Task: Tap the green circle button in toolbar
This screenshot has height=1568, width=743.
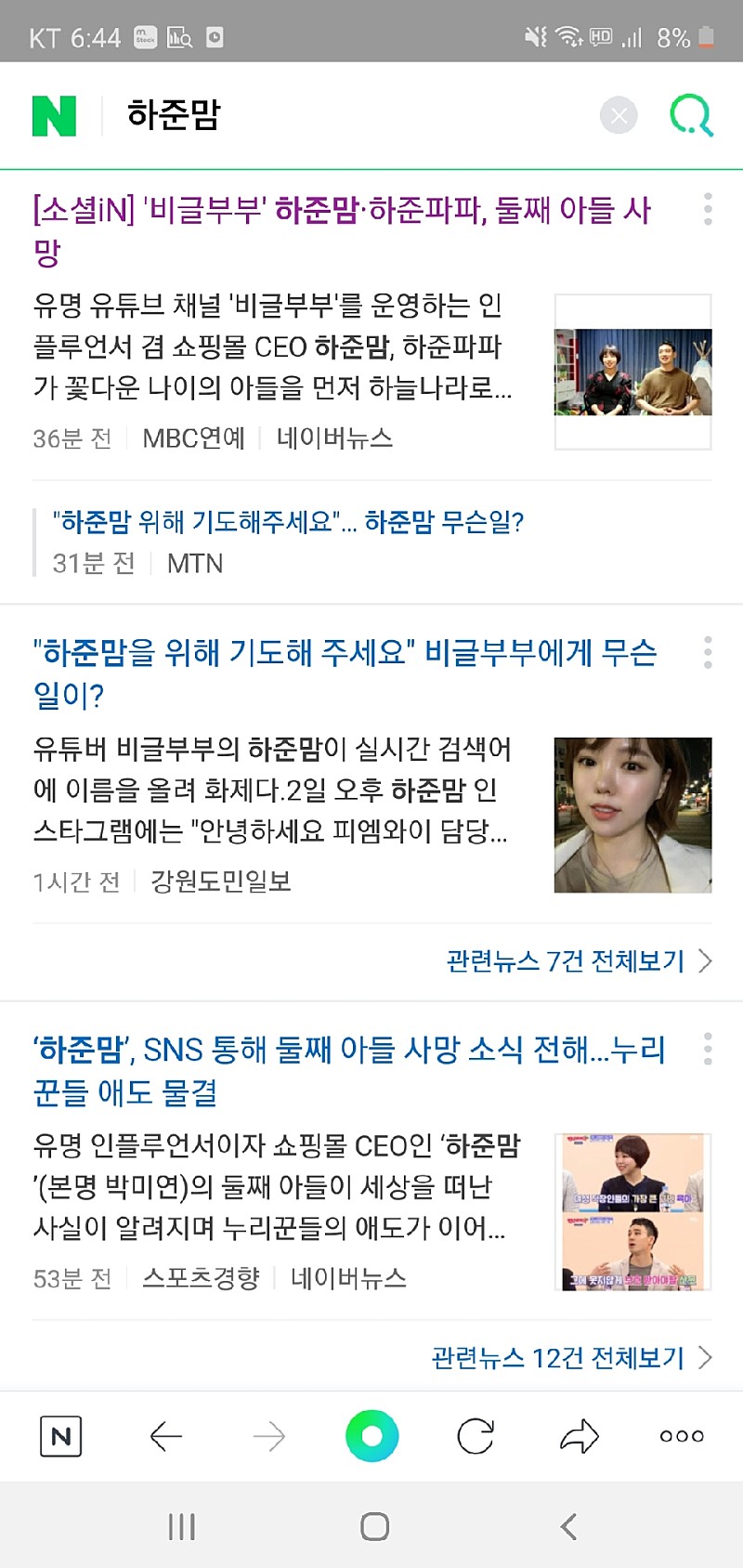Action: pos(372,1436)
